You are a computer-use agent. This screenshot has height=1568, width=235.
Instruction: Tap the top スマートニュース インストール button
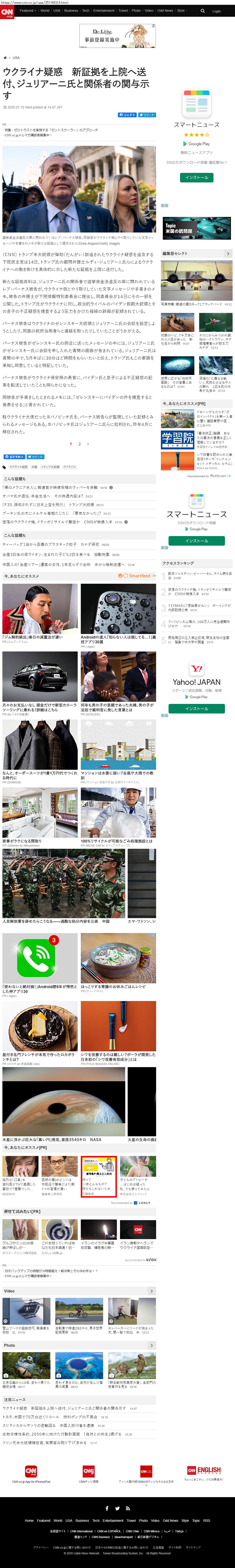(196, 177)
